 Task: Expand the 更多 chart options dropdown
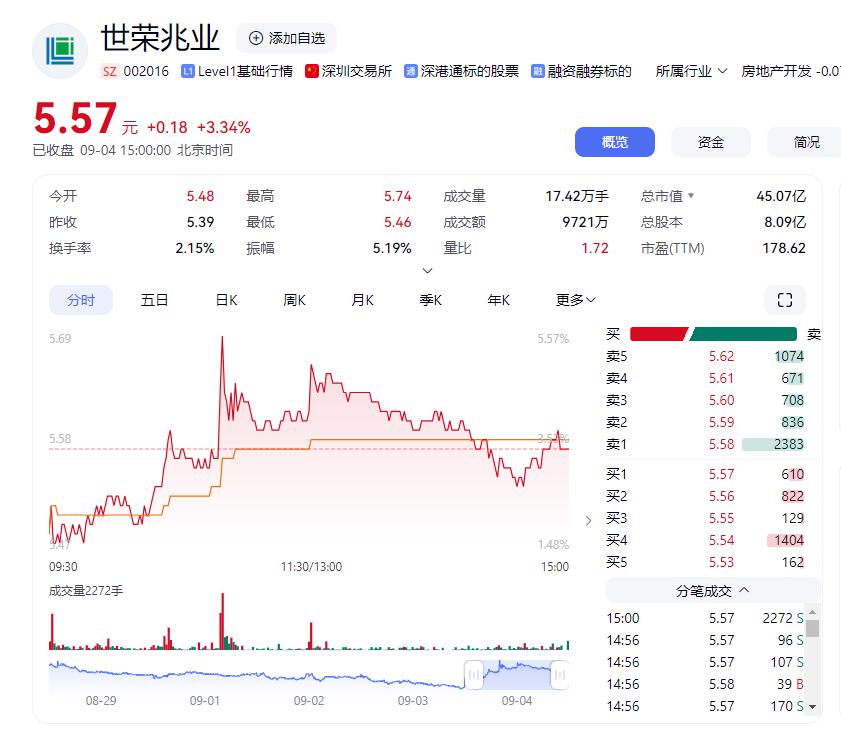(x=576, y=300)
